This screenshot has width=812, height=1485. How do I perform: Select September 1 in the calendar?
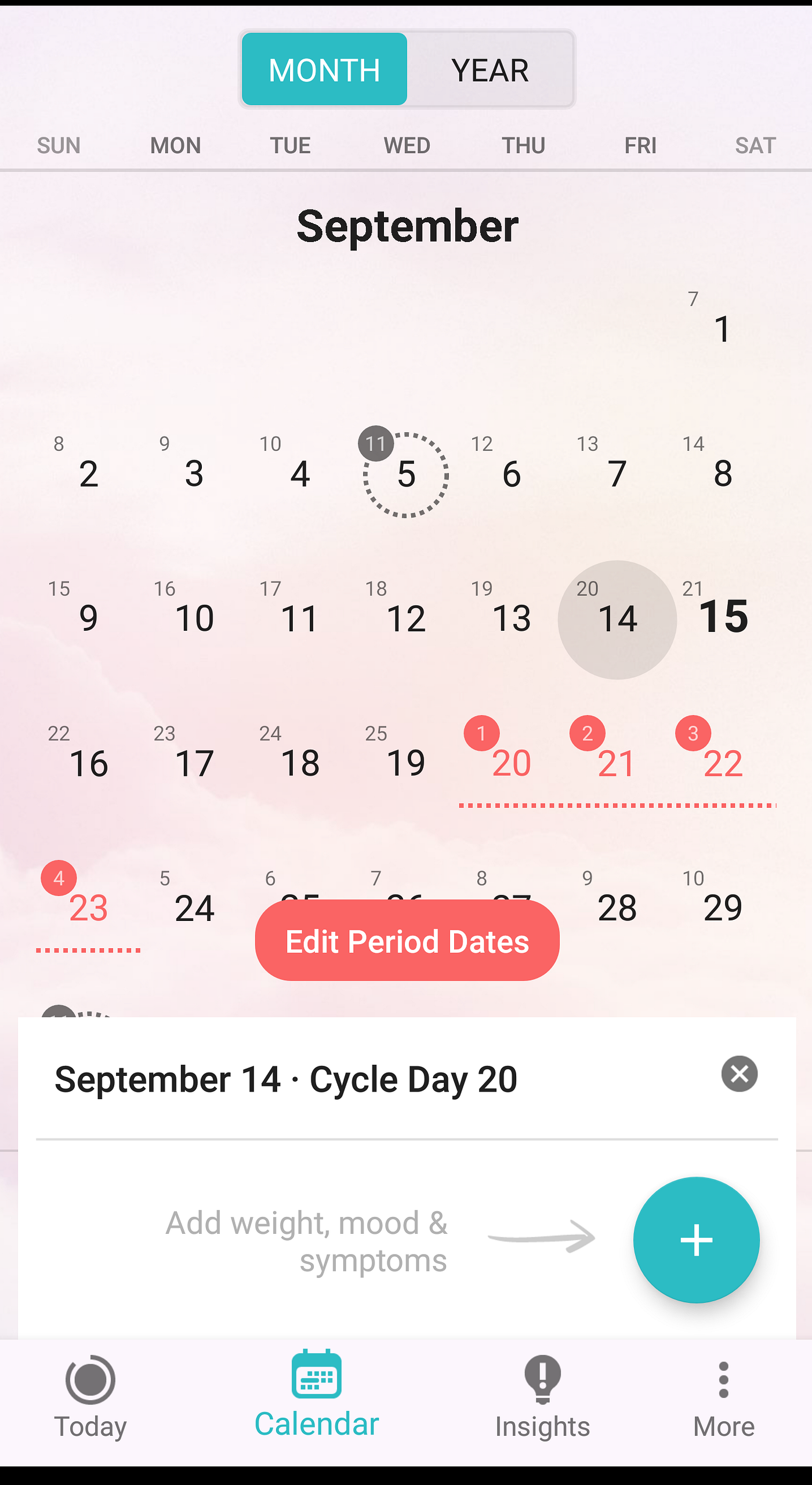coord(722,328)
